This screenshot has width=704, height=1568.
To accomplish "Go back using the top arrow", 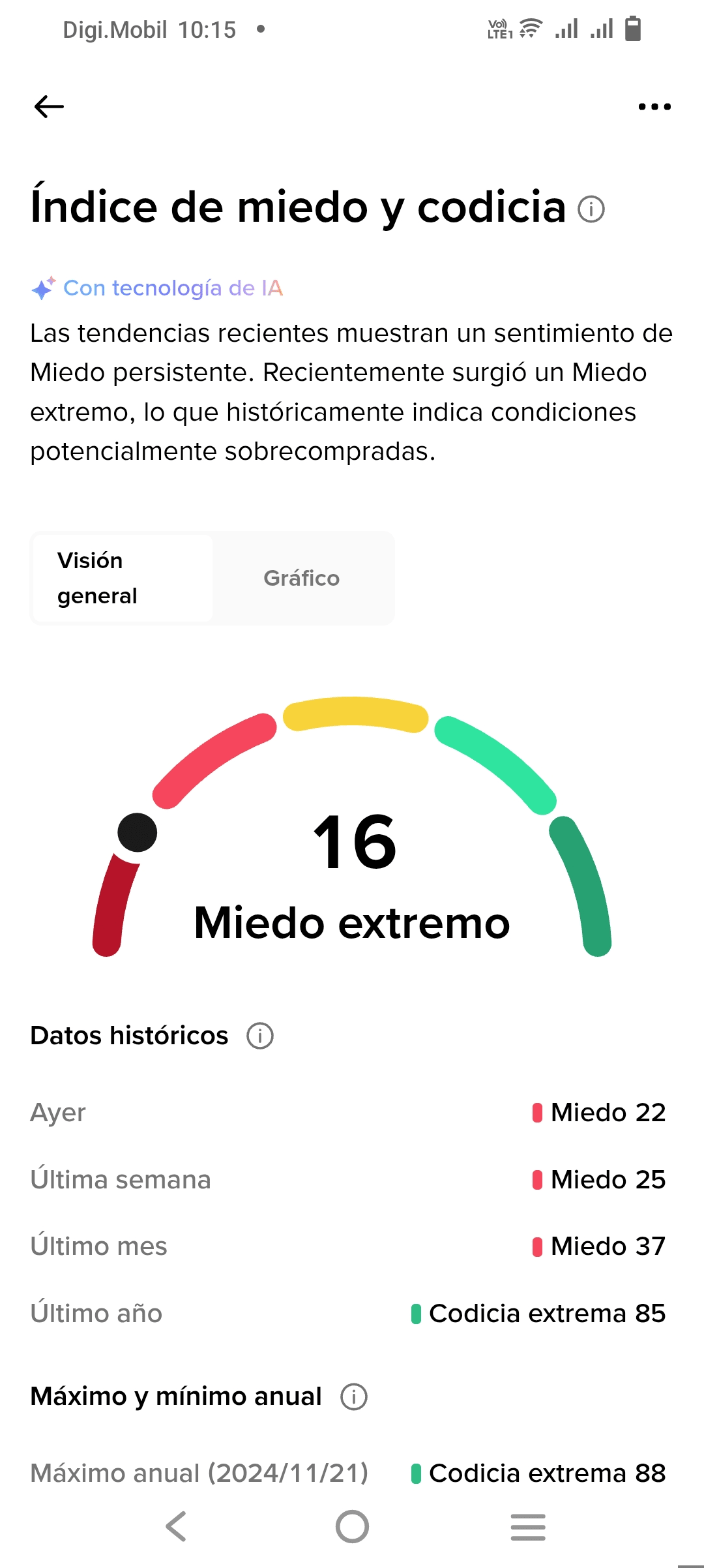I will point(49,106).
